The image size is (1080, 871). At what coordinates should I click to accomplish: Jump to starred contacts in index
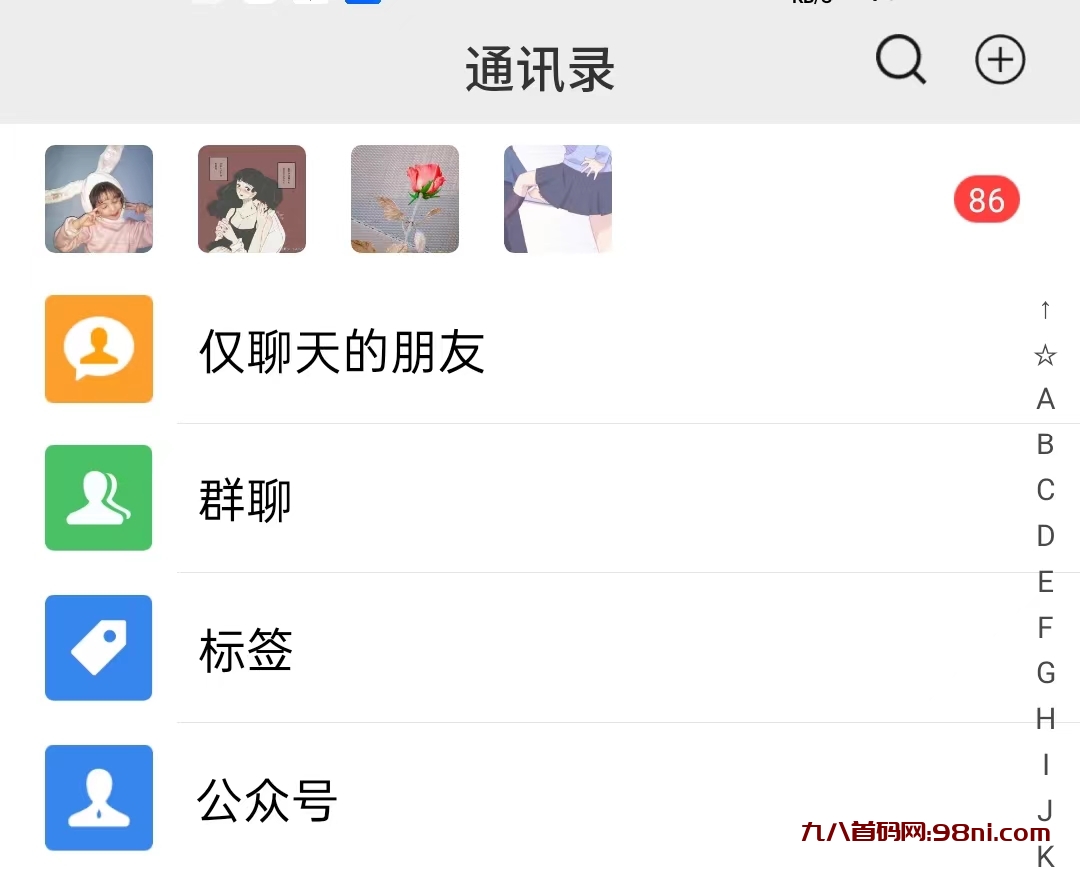1045,355
